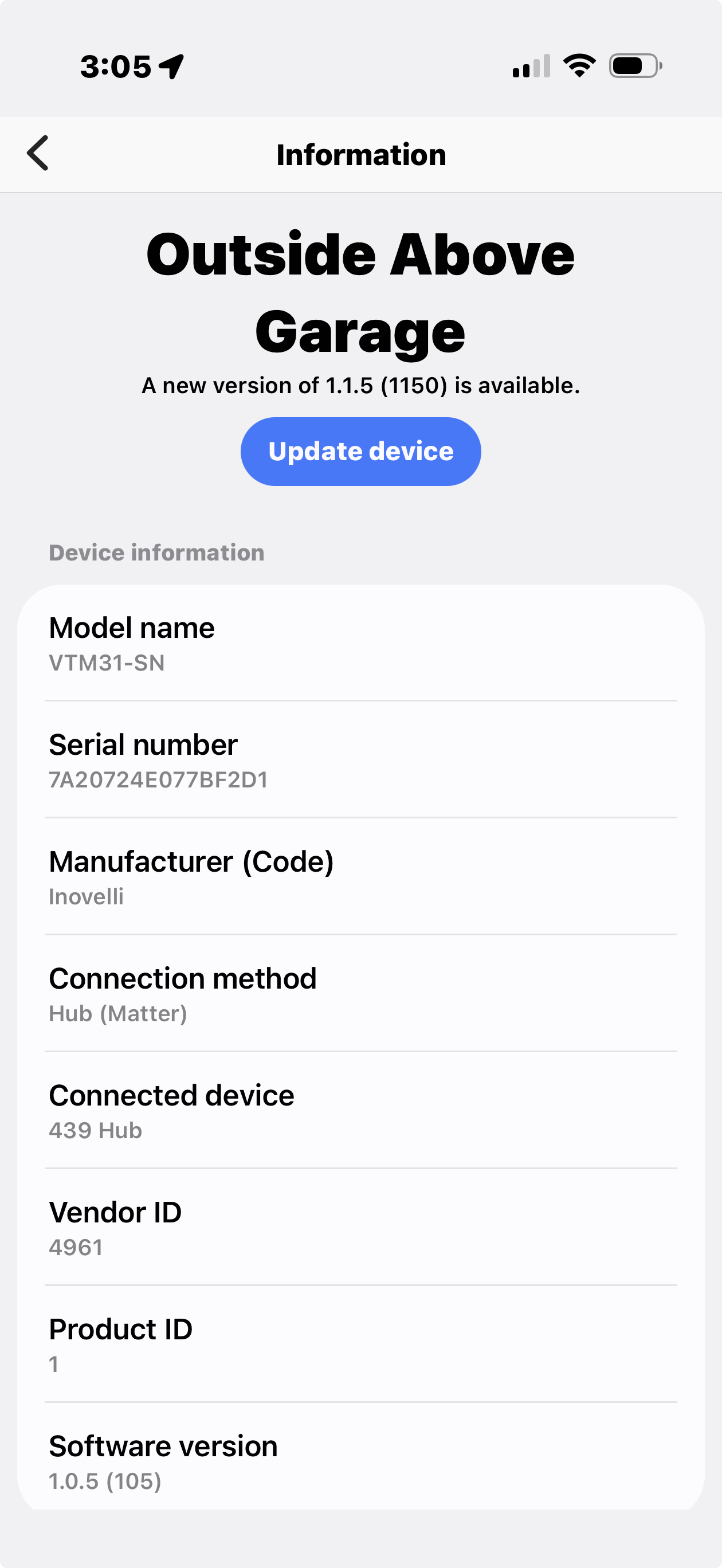Tap the Update device button

[x=360, y=451]
